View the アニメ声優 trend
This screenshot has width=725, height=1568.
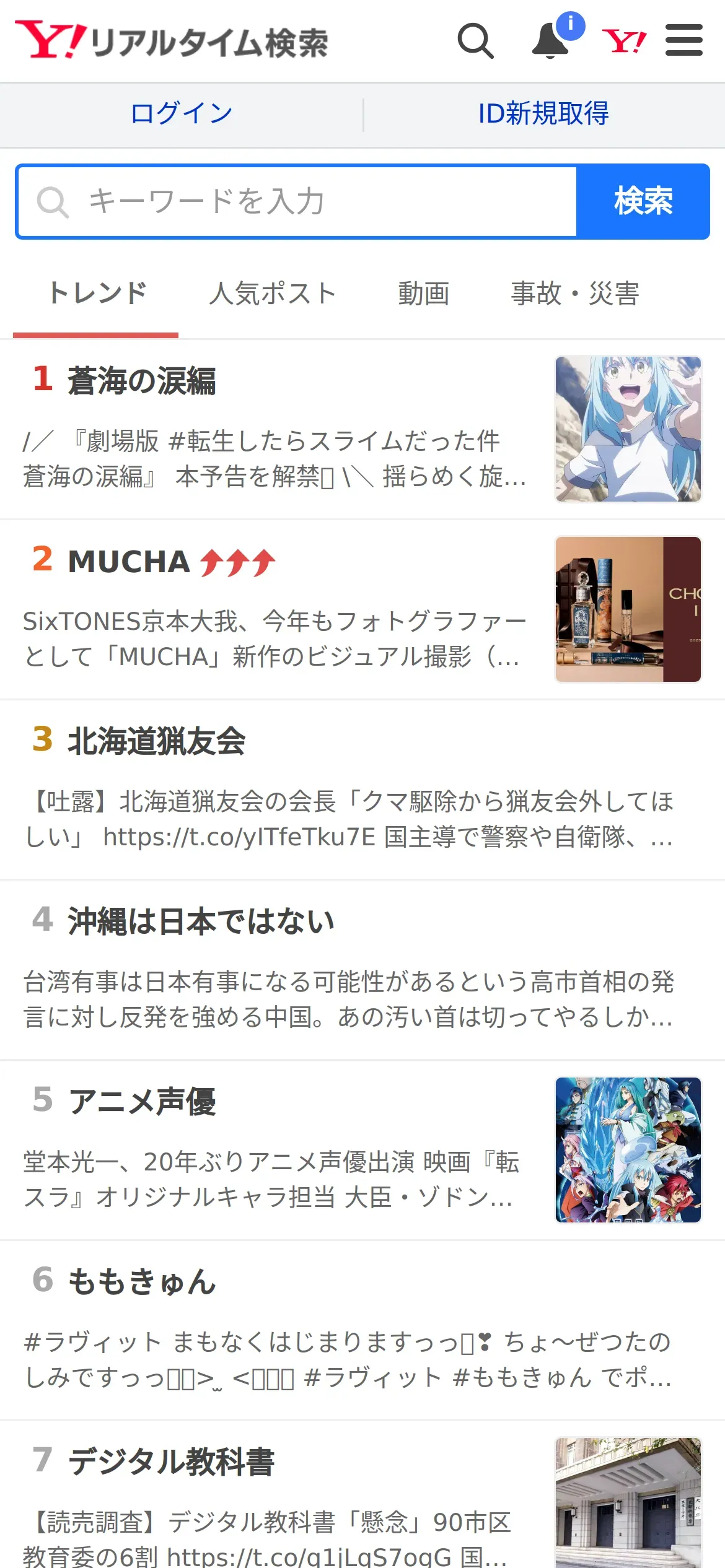142,1102
